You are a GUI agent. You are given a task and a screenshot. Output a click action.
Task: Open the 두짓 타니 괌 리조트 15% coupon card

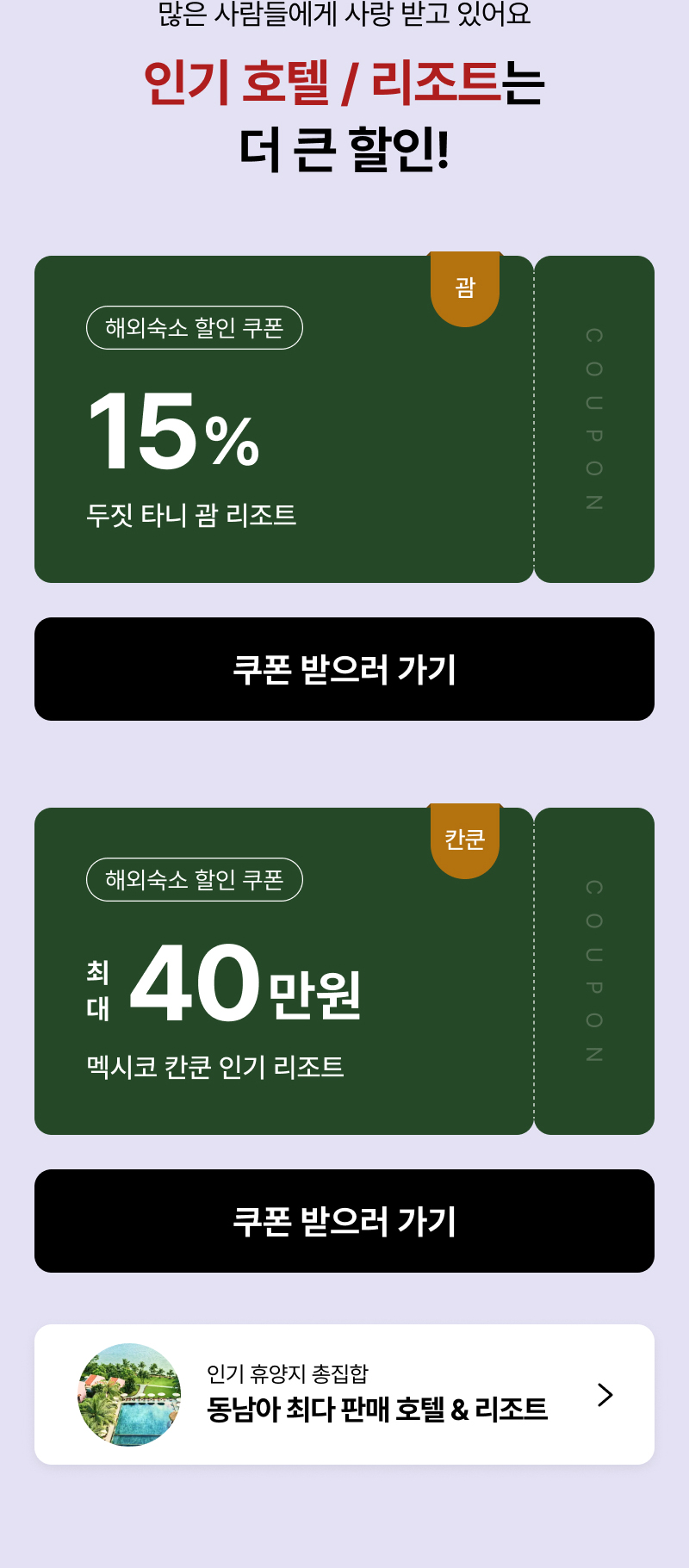(284, 419)
